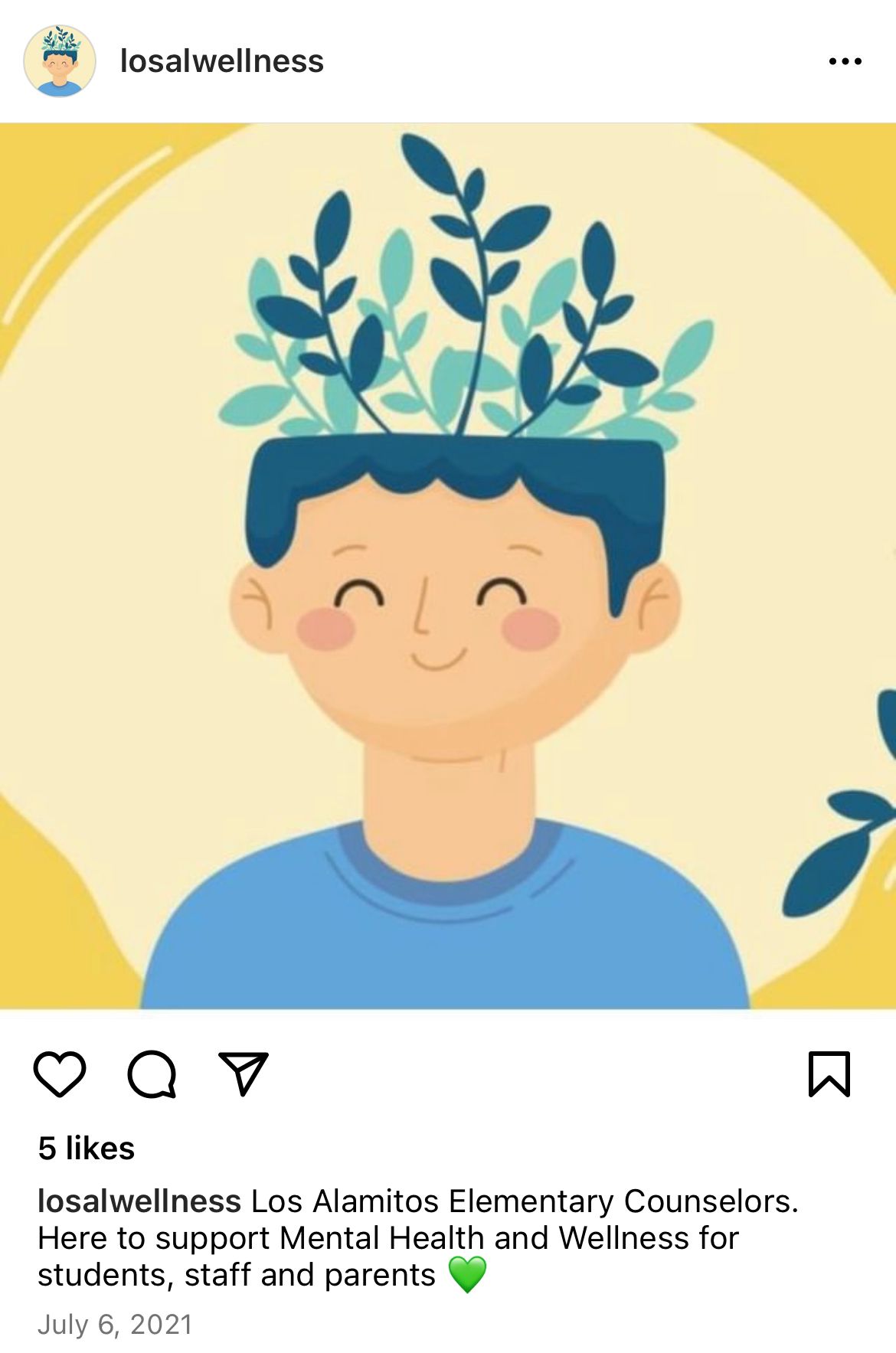Open losalwellness profile picture
896x1353 pixels.
click(60, 61)
